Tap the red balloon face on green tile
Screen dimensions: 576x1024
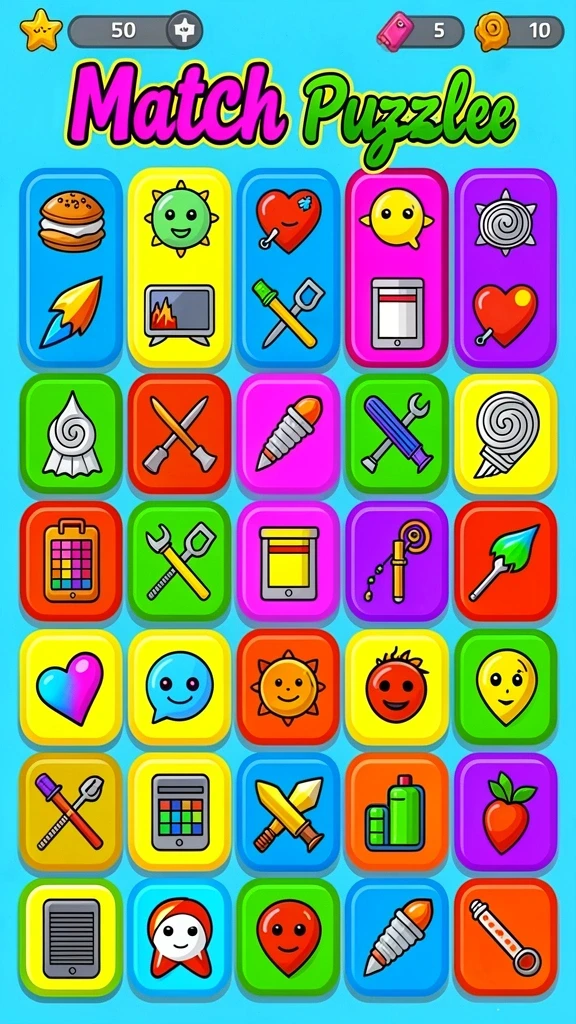pos(289,938)
